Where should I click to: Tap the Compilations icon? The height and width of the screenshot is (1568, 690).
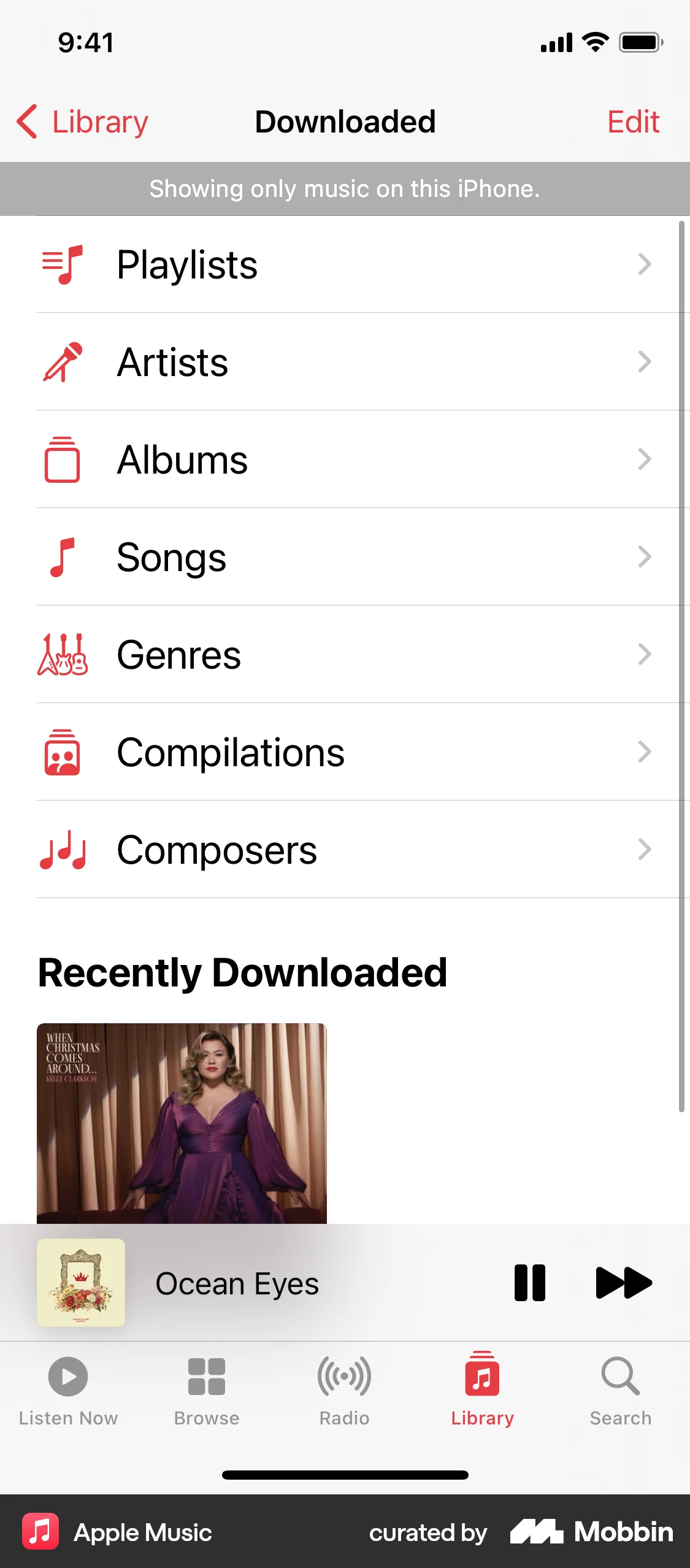pyautogui.click(x=62, y=751)
